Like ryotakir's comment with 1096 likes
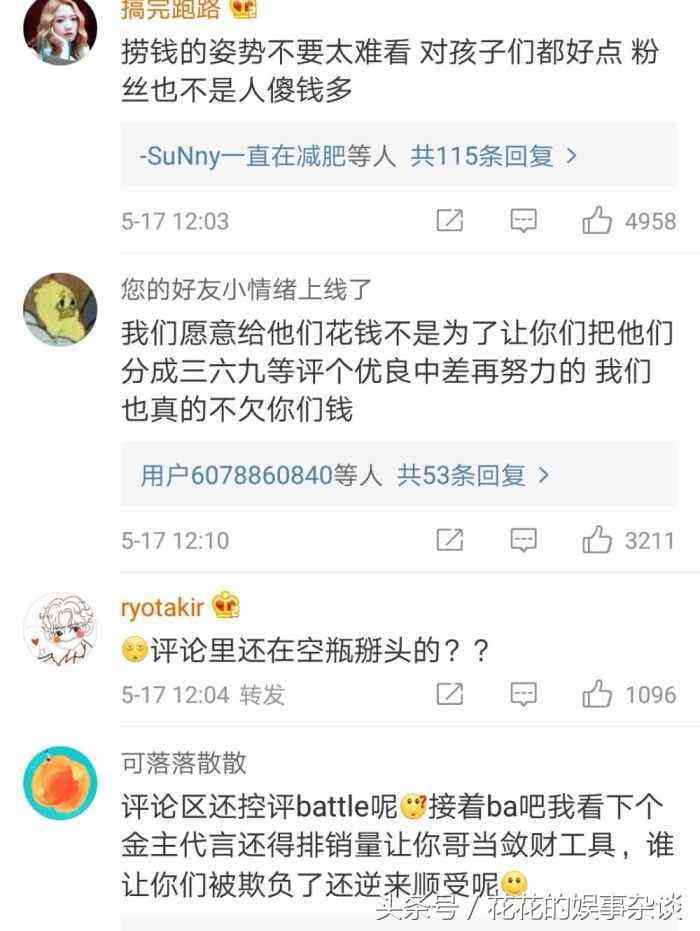This screenshot has width=700, height=931. pos(598,694)
